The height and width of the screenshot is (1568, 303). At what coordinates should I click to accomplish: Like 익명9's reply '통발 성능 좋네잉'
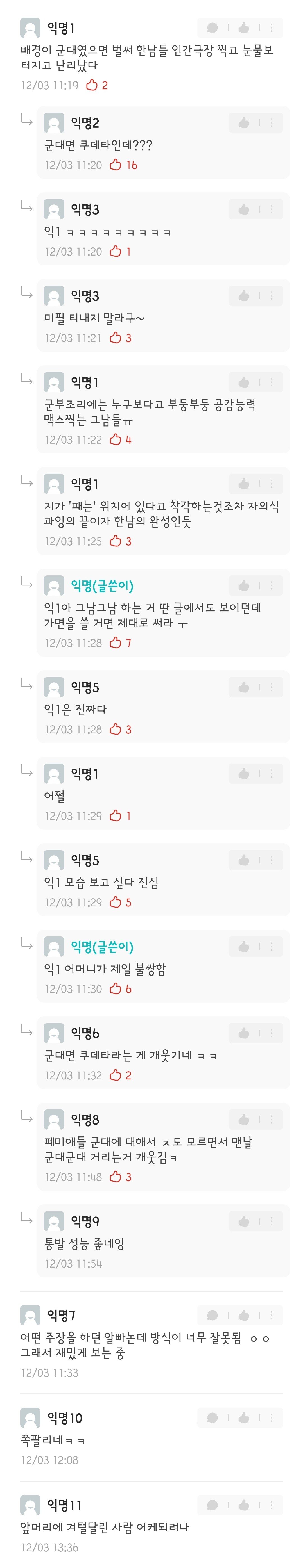pyautogui.click(x=243, y=1221)
